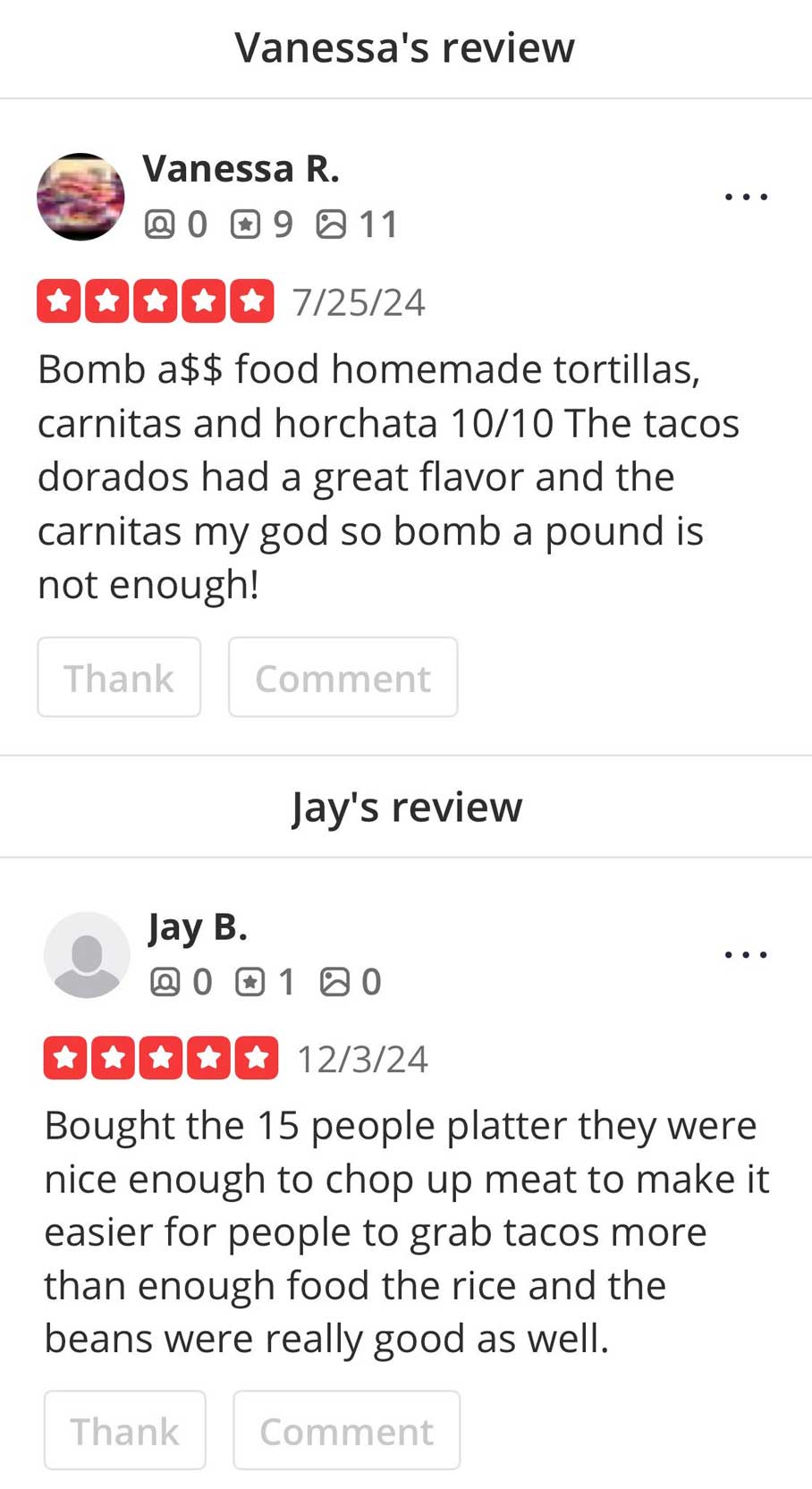View Jay B.'s profile avatar

pos(87,955)
